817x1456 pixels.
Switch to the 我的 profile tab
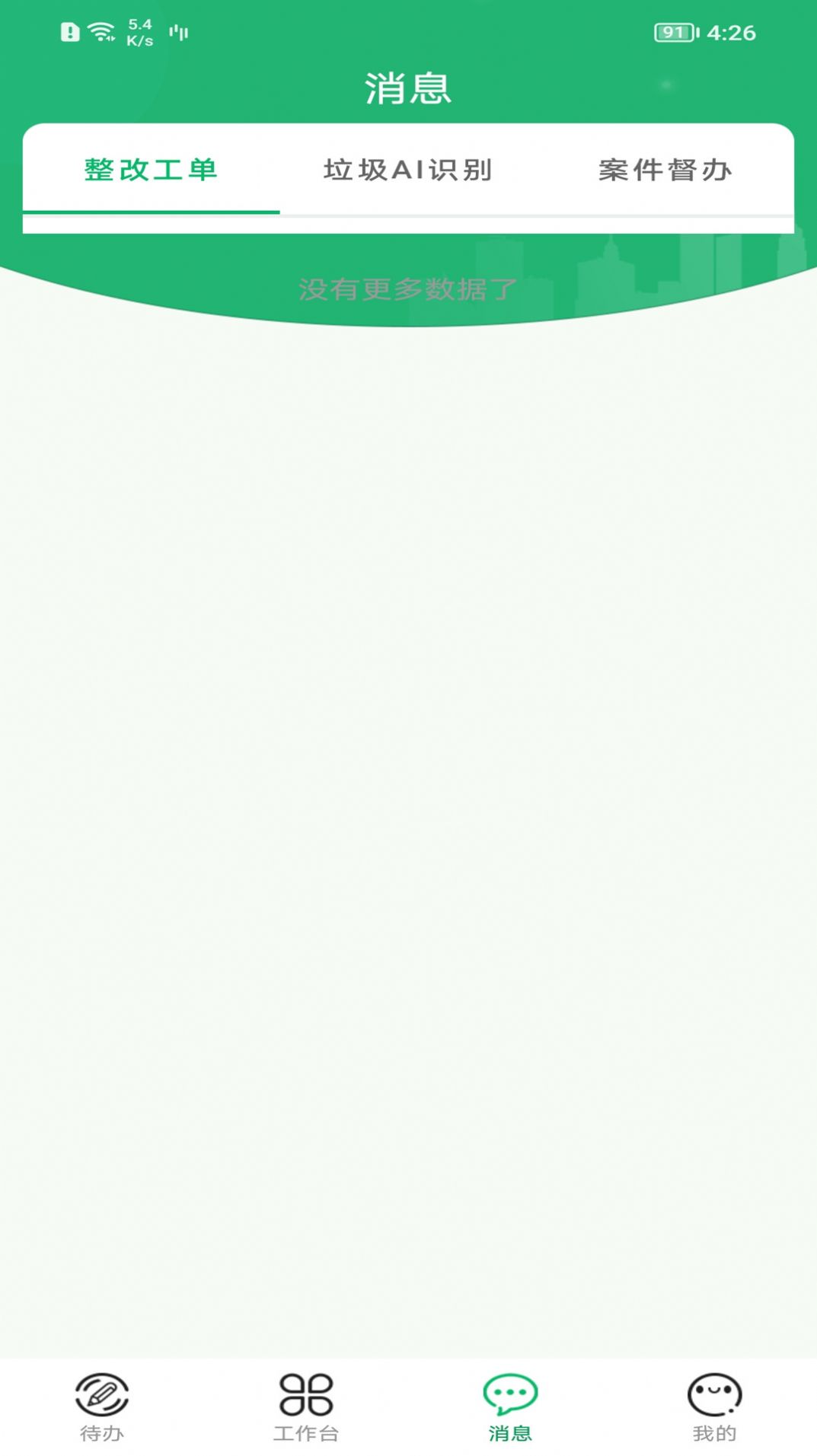pyautogui.click(x=714, y=1407)
